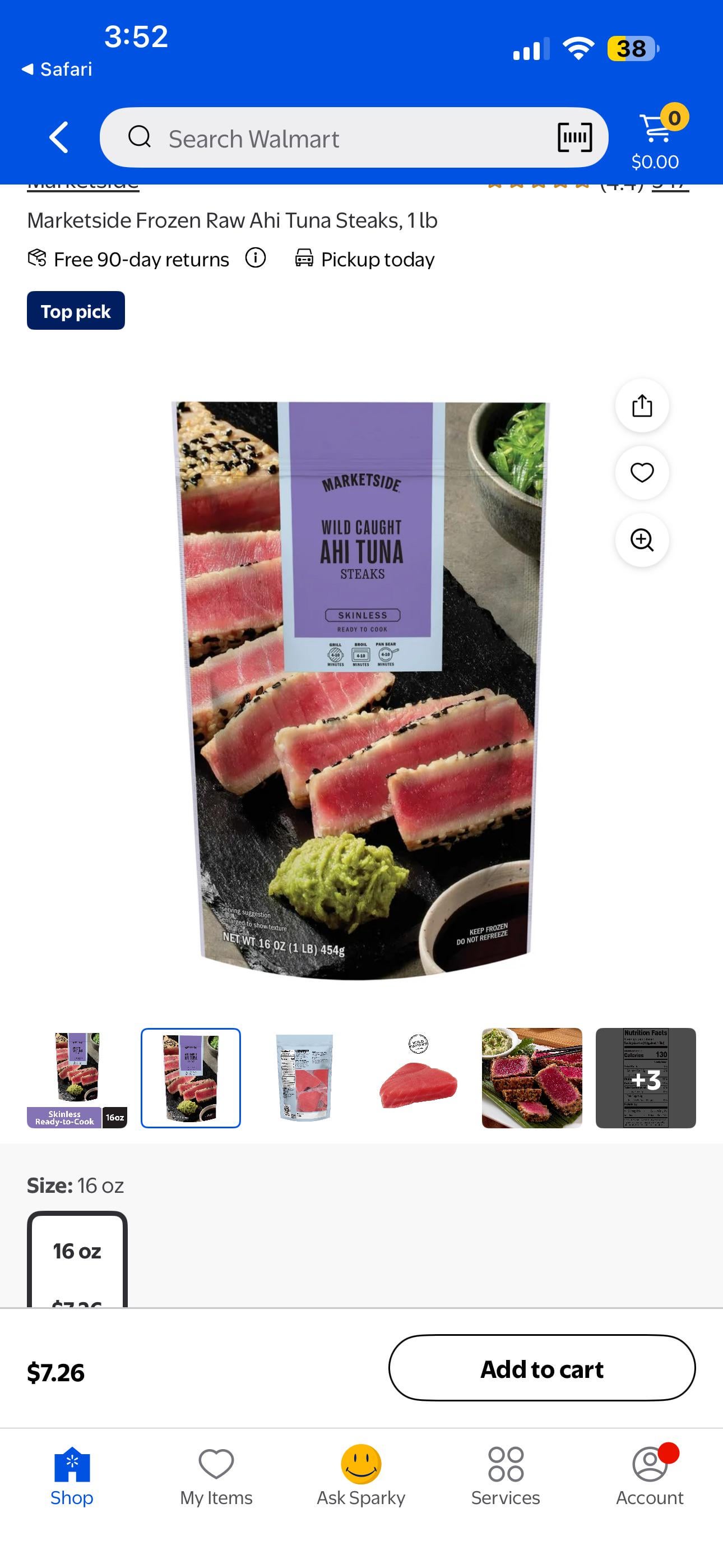Zoom the product image with the magnifier
Screen dimensions: 723x1568
coord(641,540)
